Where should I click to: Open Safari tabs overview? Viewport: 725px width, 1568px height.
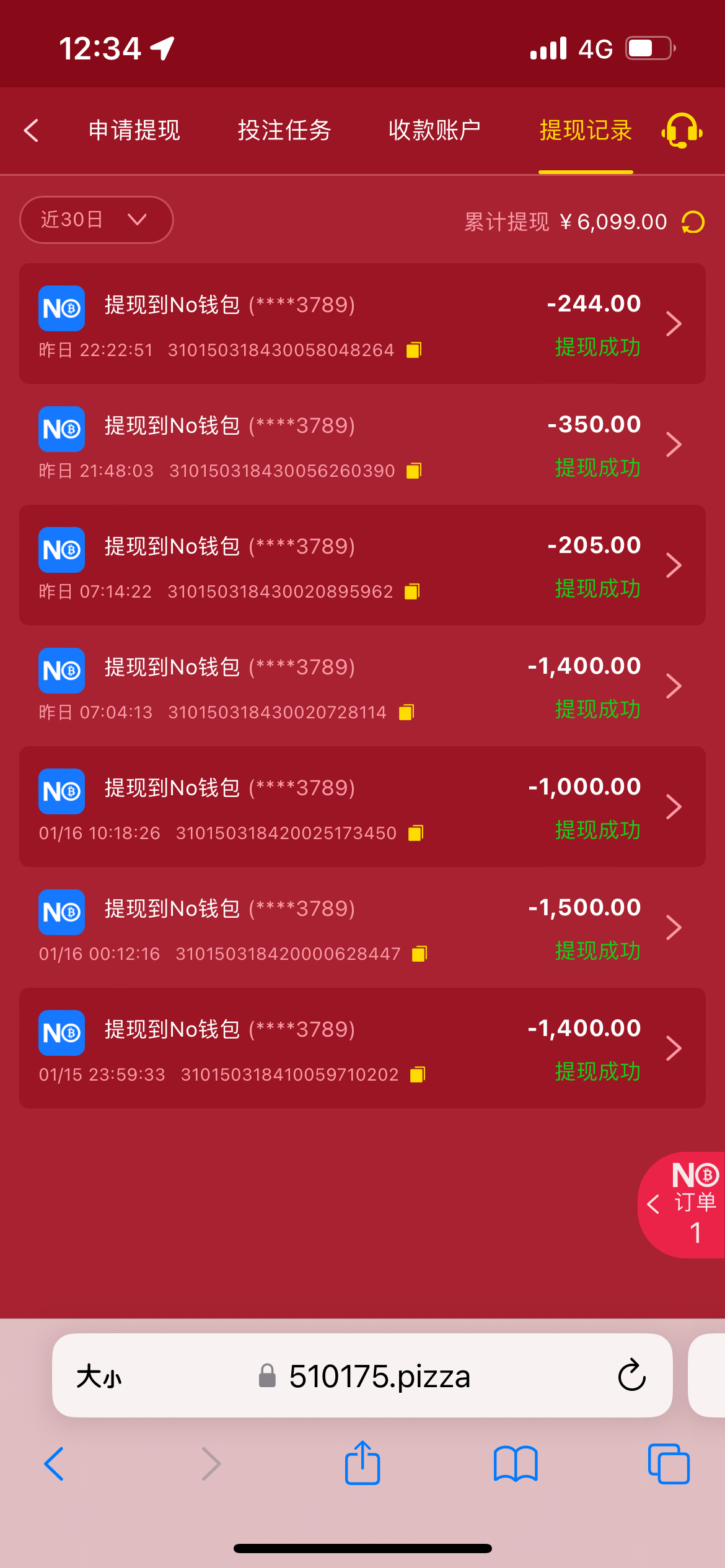(x=668, y=1463)
